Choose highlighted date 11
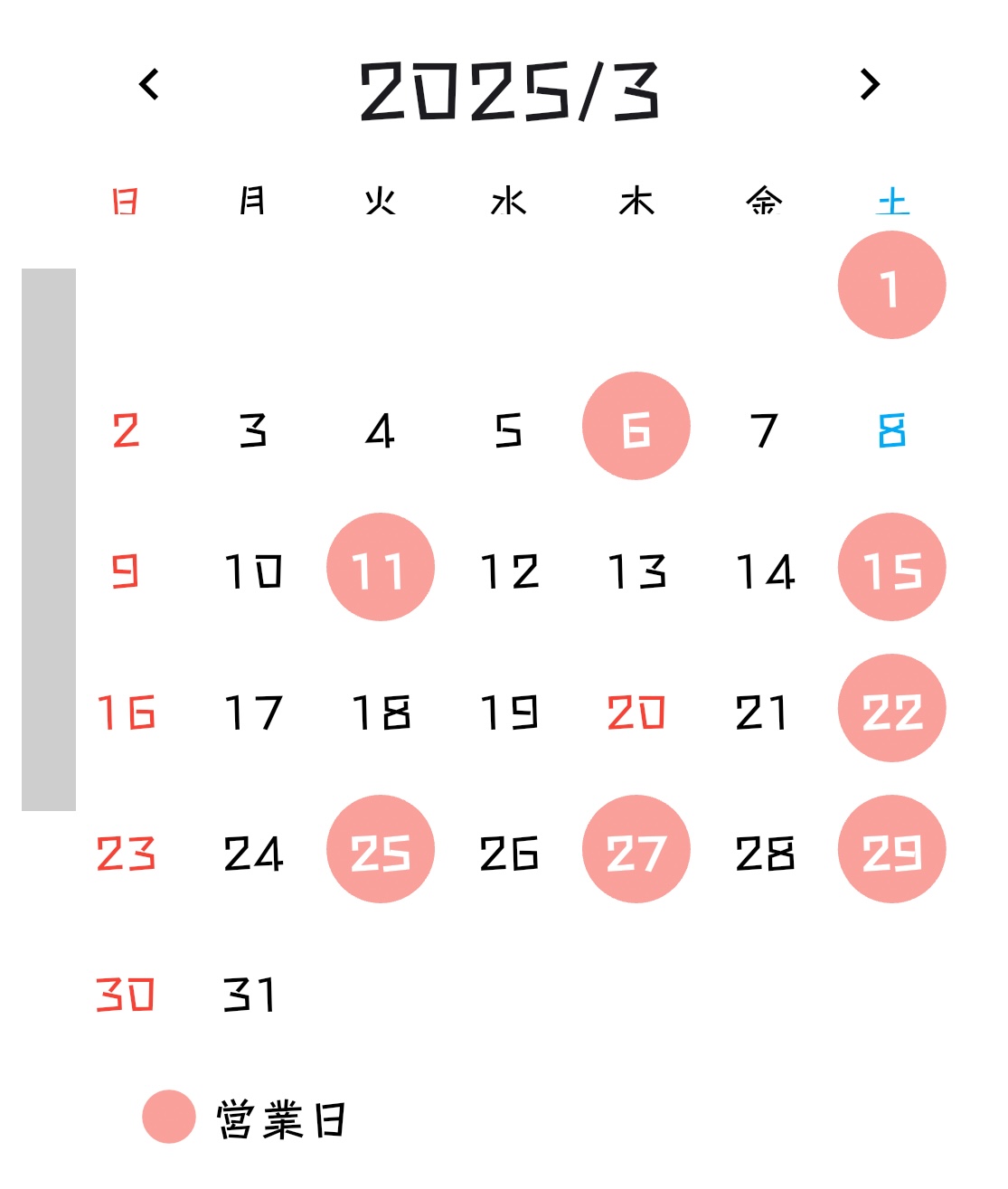Viewport: 1008px width, 1189px height. 380,567
